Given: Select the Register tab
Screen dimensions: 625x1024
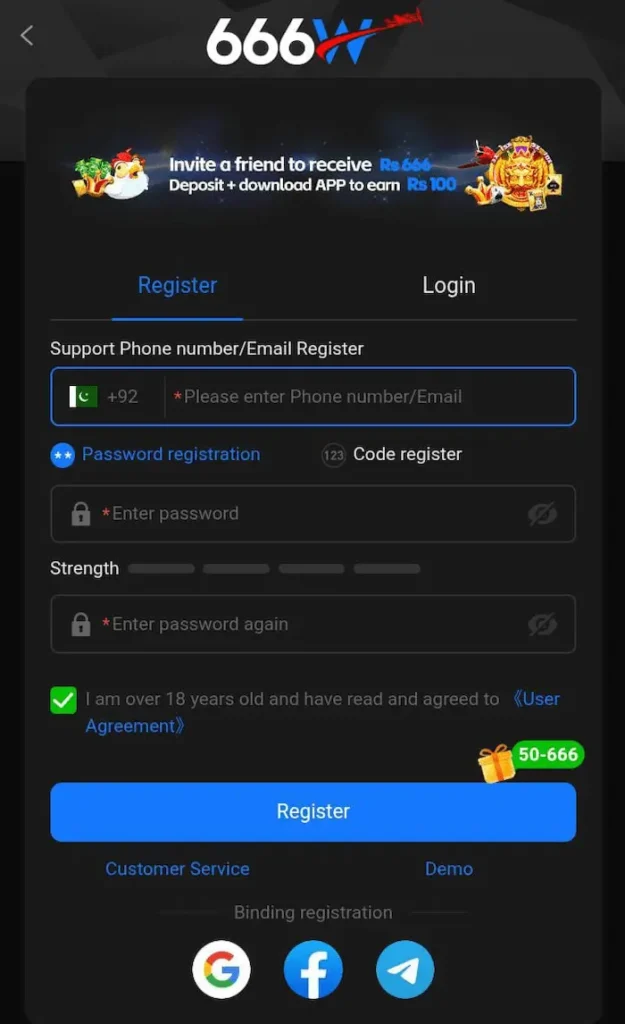Looking at the screenshot, I should [x=177, y=285].
